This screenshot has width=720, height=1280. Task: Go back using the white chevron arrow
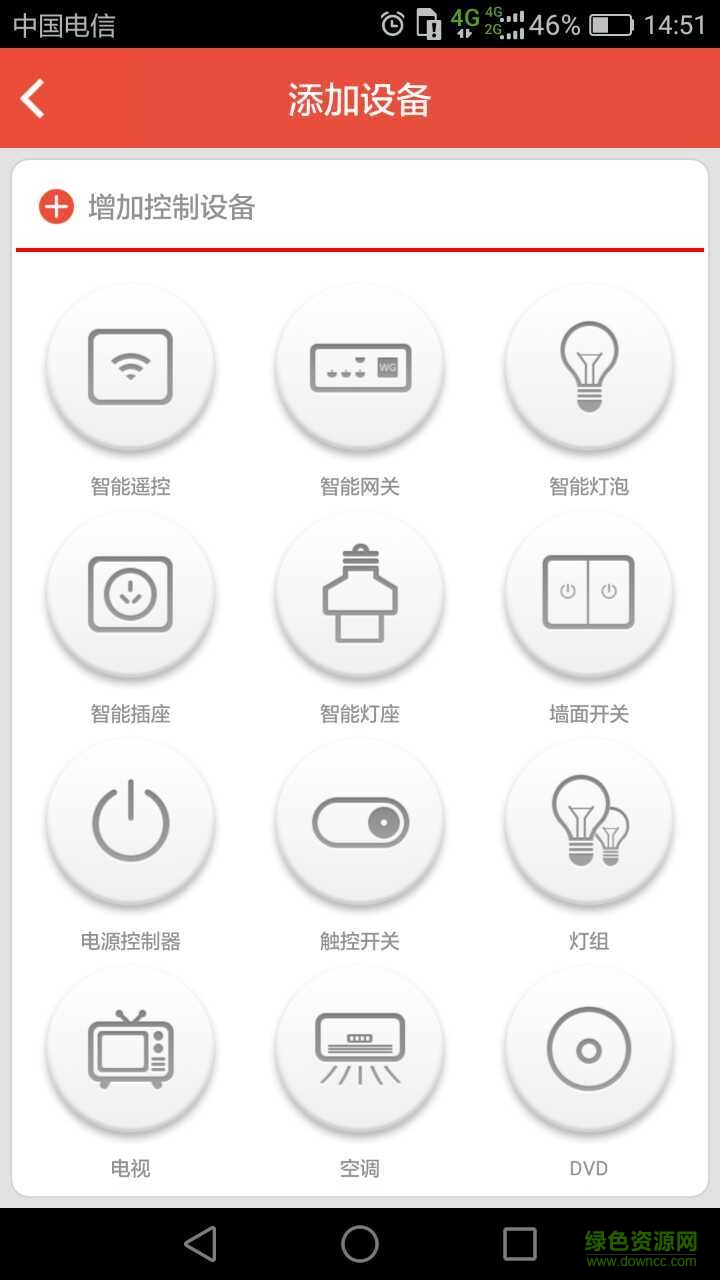[31, 99]
